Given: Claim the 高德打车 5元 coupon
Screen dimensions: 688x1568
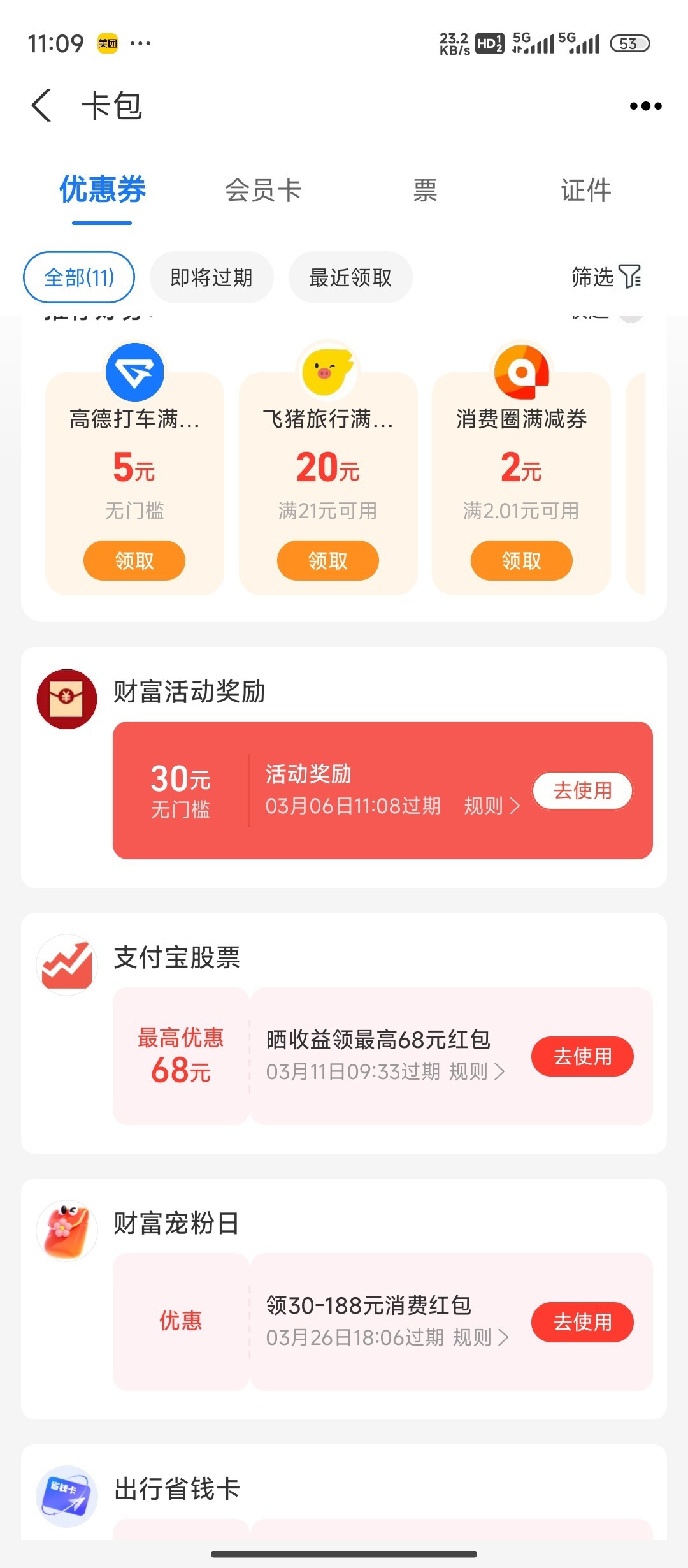Looking at the screenshot, I should pos(134,560).
